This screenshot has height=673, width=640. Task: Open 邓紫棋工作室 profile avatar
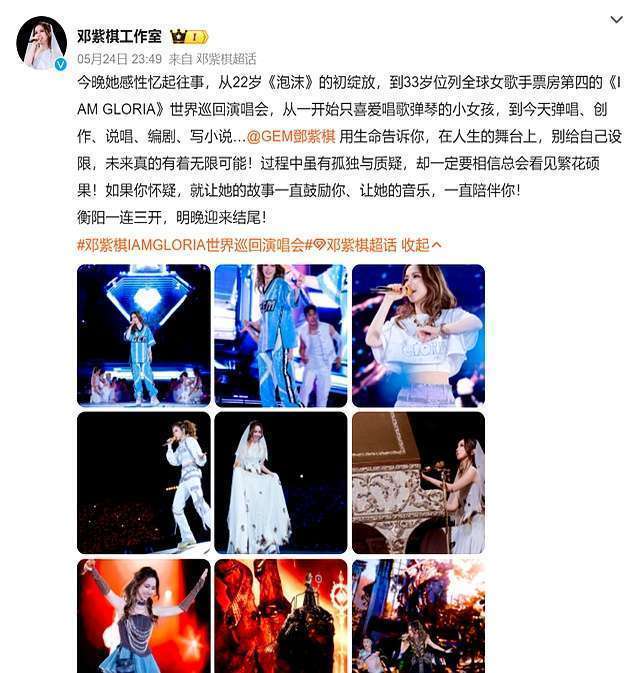tap(43, 43)
